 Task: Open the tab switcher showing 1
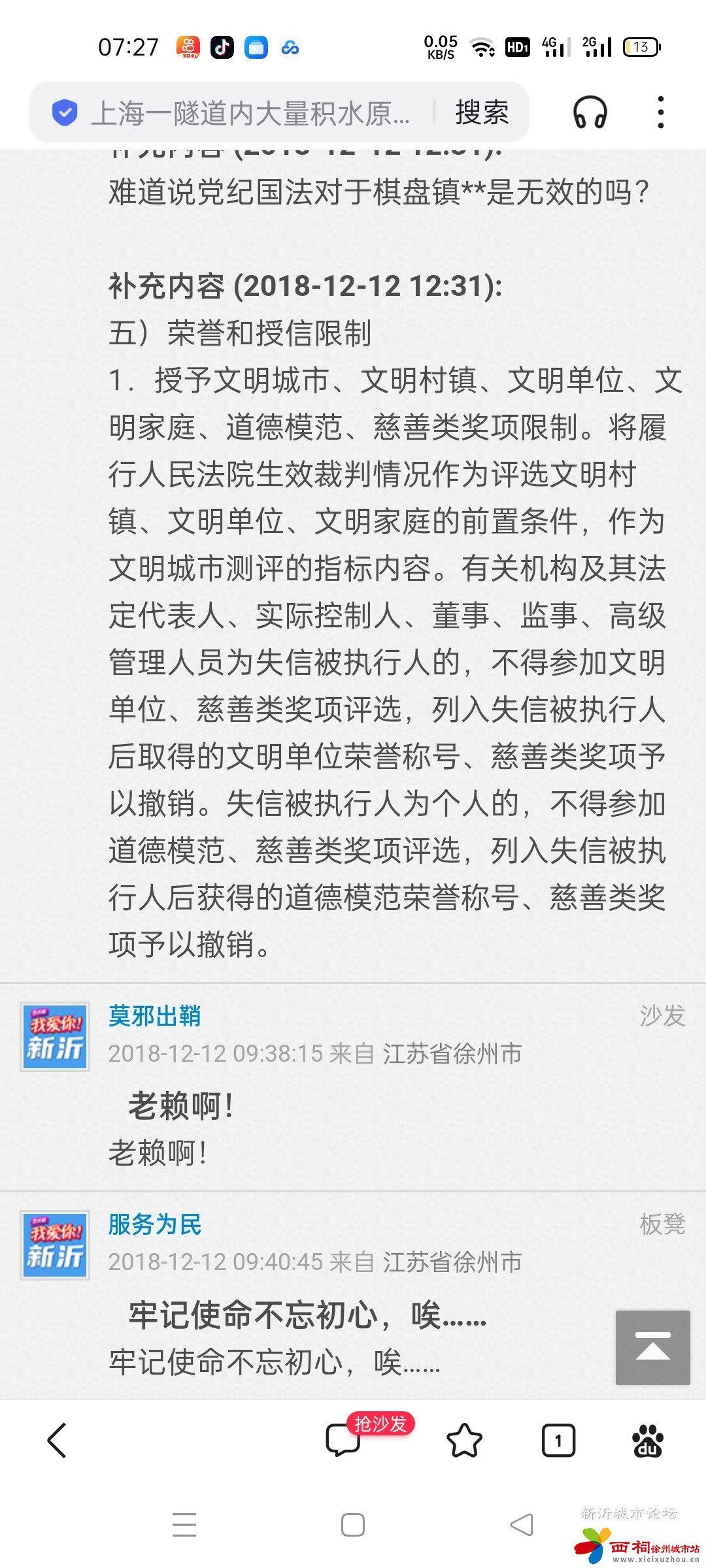pos(558,1441)
